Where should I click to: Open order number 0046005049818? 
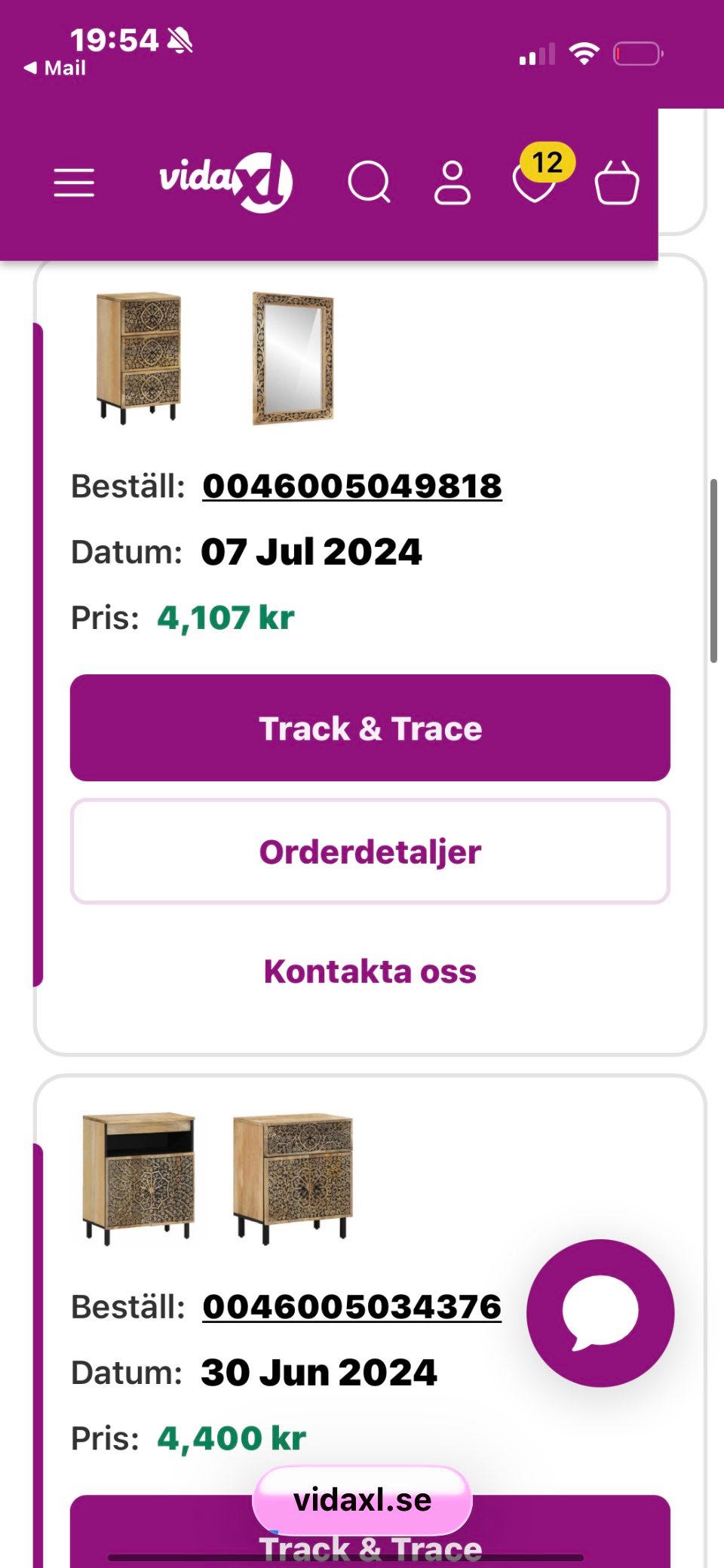tap(352, 486)
